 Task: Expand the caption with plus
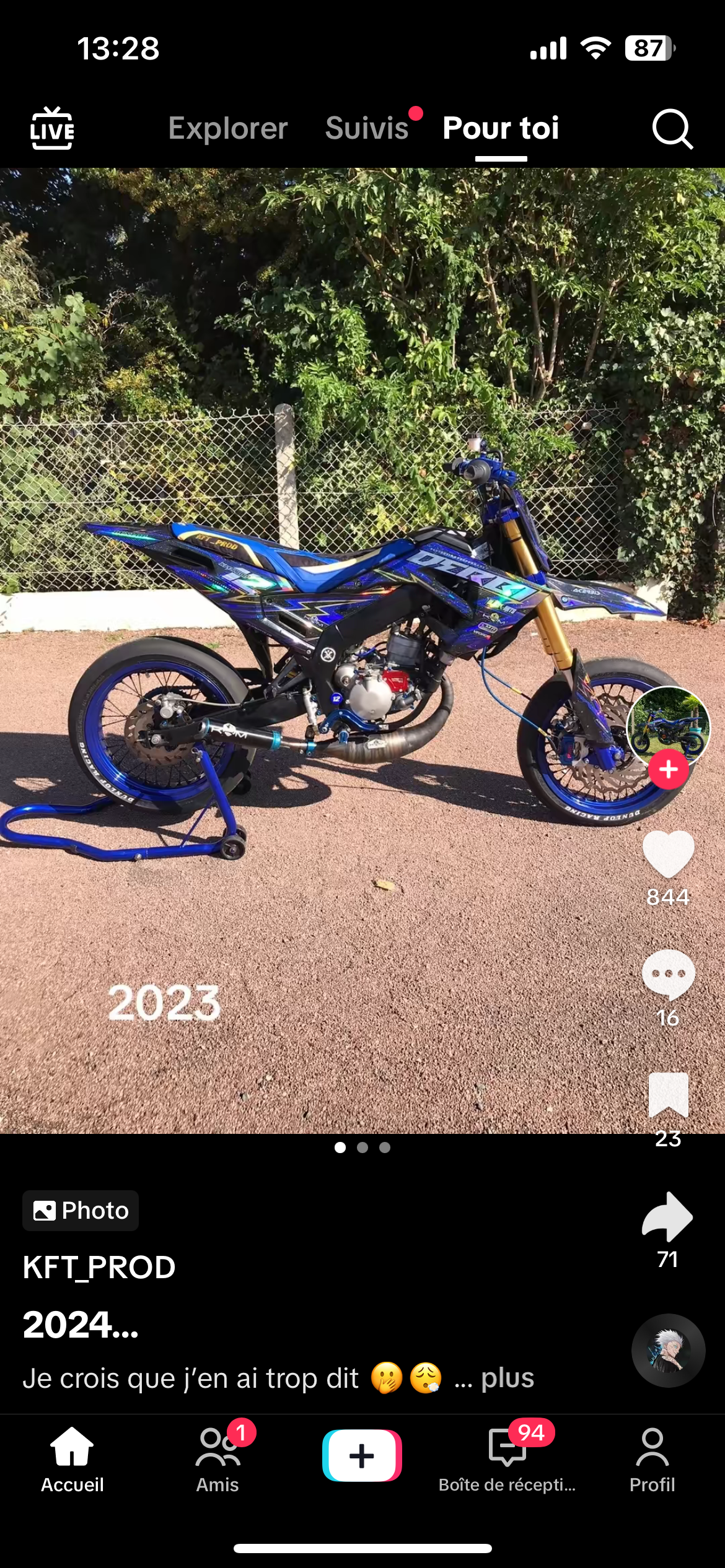[507, 1379]
